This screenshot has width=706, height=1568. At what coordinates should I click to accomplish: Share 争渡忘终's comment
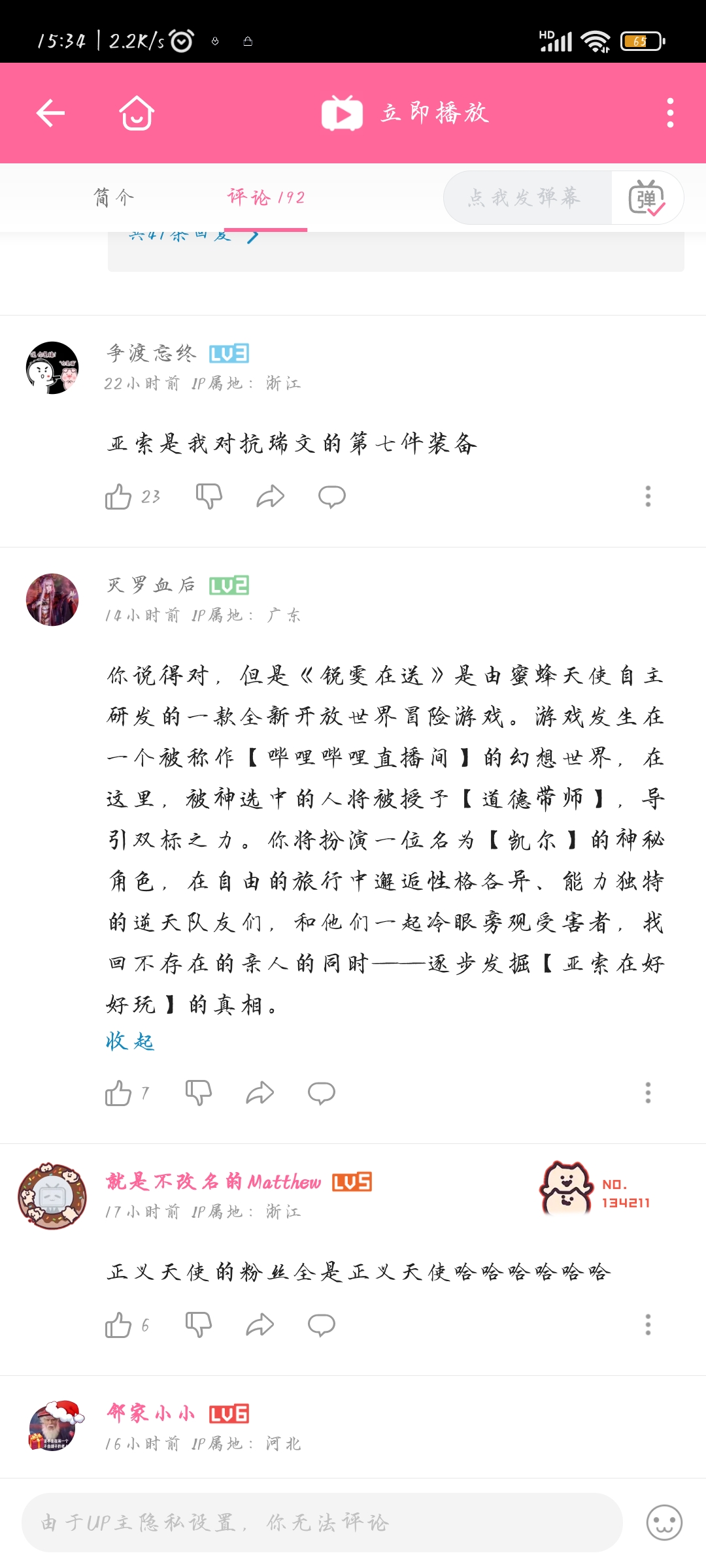pos(270,497)
